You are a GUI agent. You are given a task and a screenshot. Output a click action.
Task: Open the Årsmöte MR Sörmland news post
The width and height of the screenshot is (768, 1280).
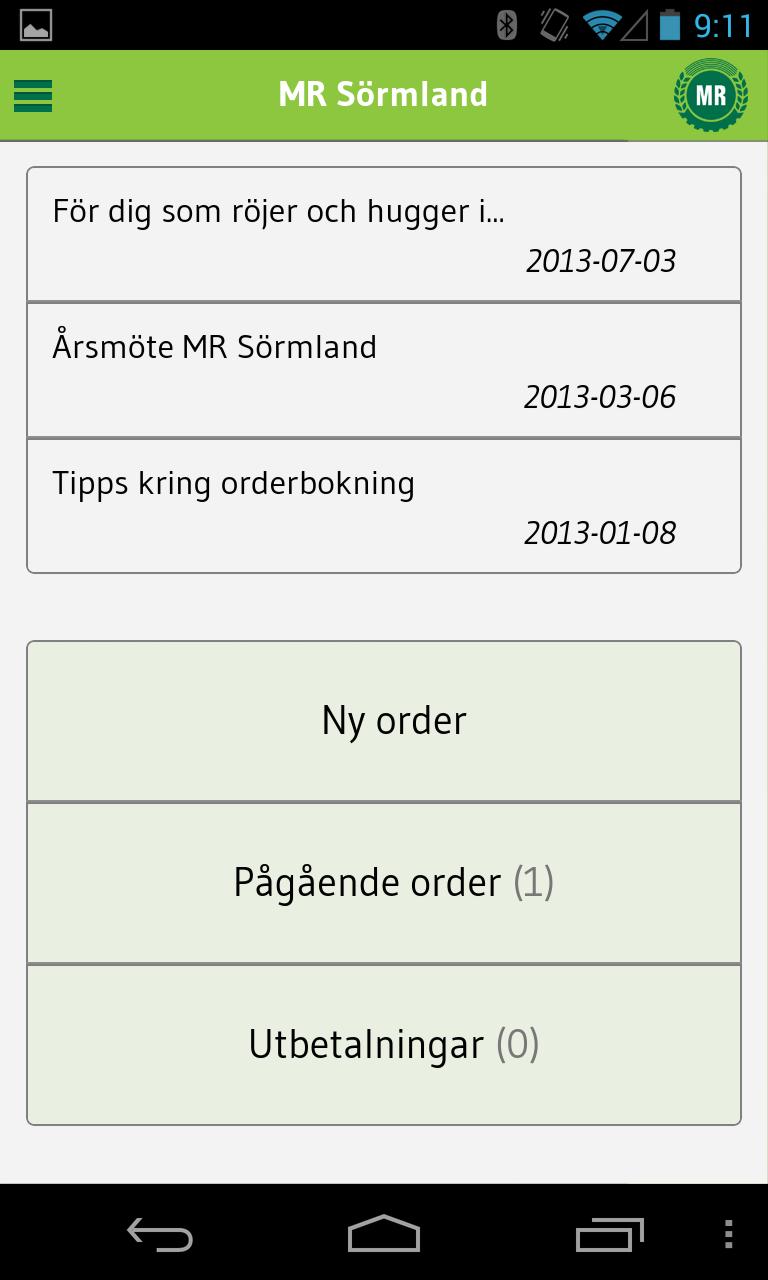pos(383,370)
